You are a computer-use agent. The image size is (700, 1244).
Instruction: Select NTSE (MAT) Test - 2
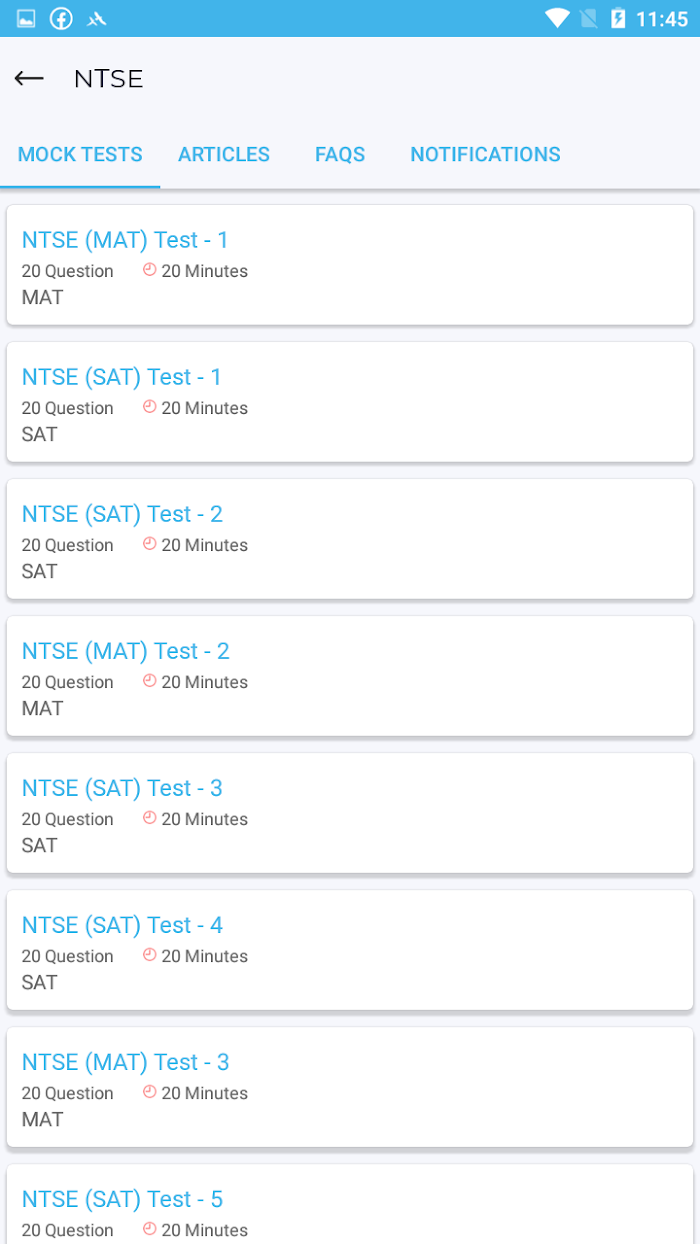pyautogui.click(x=350, y=676)
